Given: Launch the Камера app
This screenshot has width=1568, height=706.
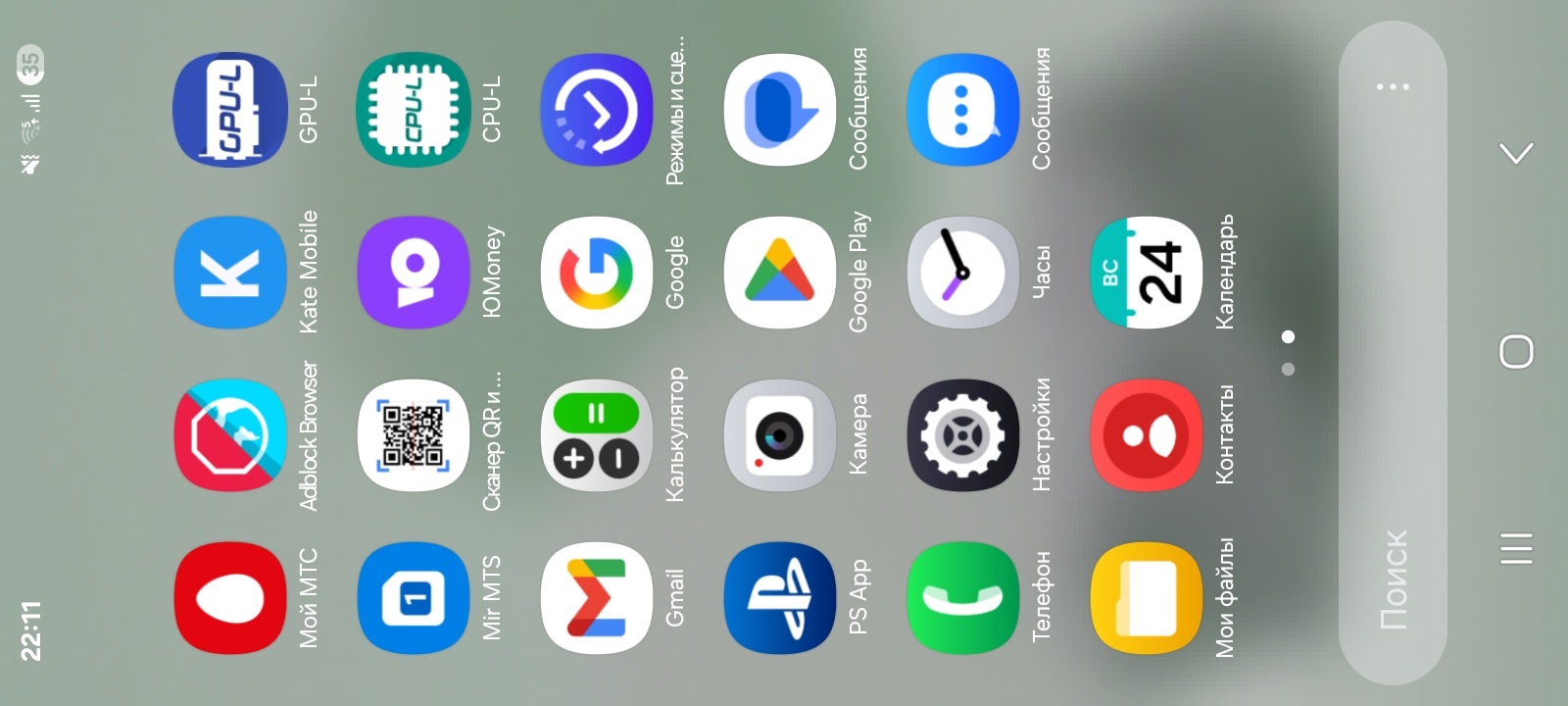Looking at the screenshot, I should click(780, 435).
